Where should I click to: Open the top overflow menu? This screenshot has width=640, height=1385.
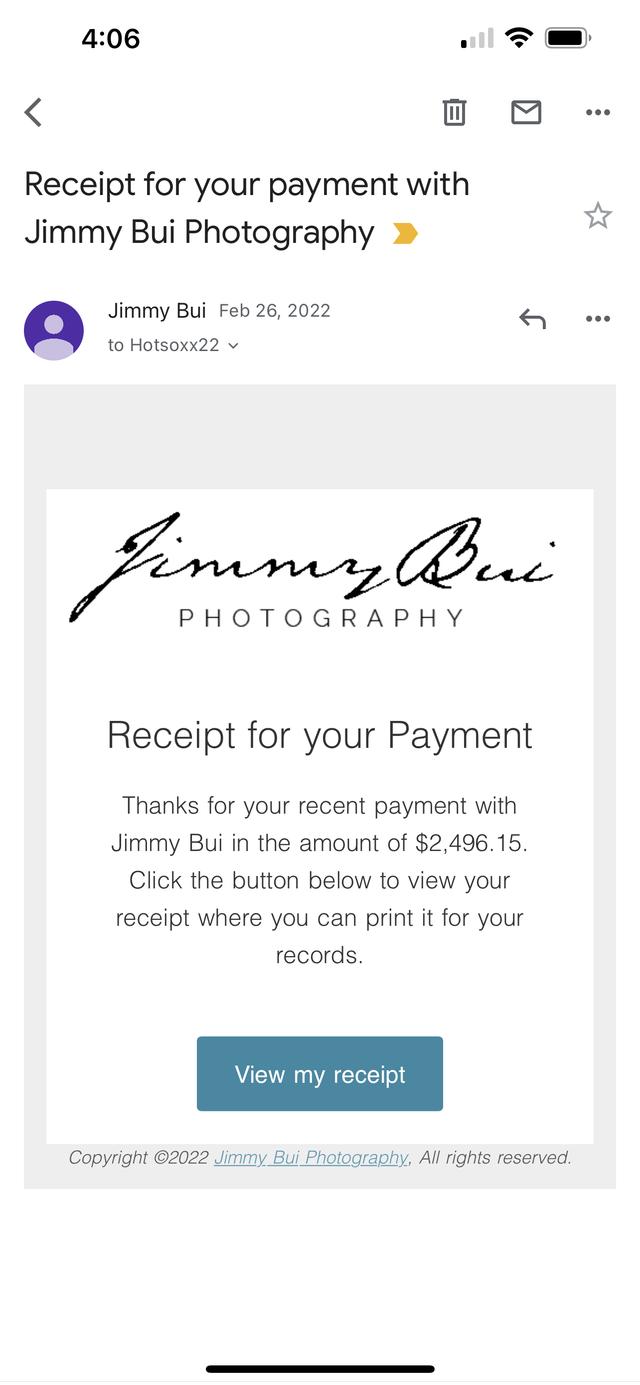(x=598, y=112)
